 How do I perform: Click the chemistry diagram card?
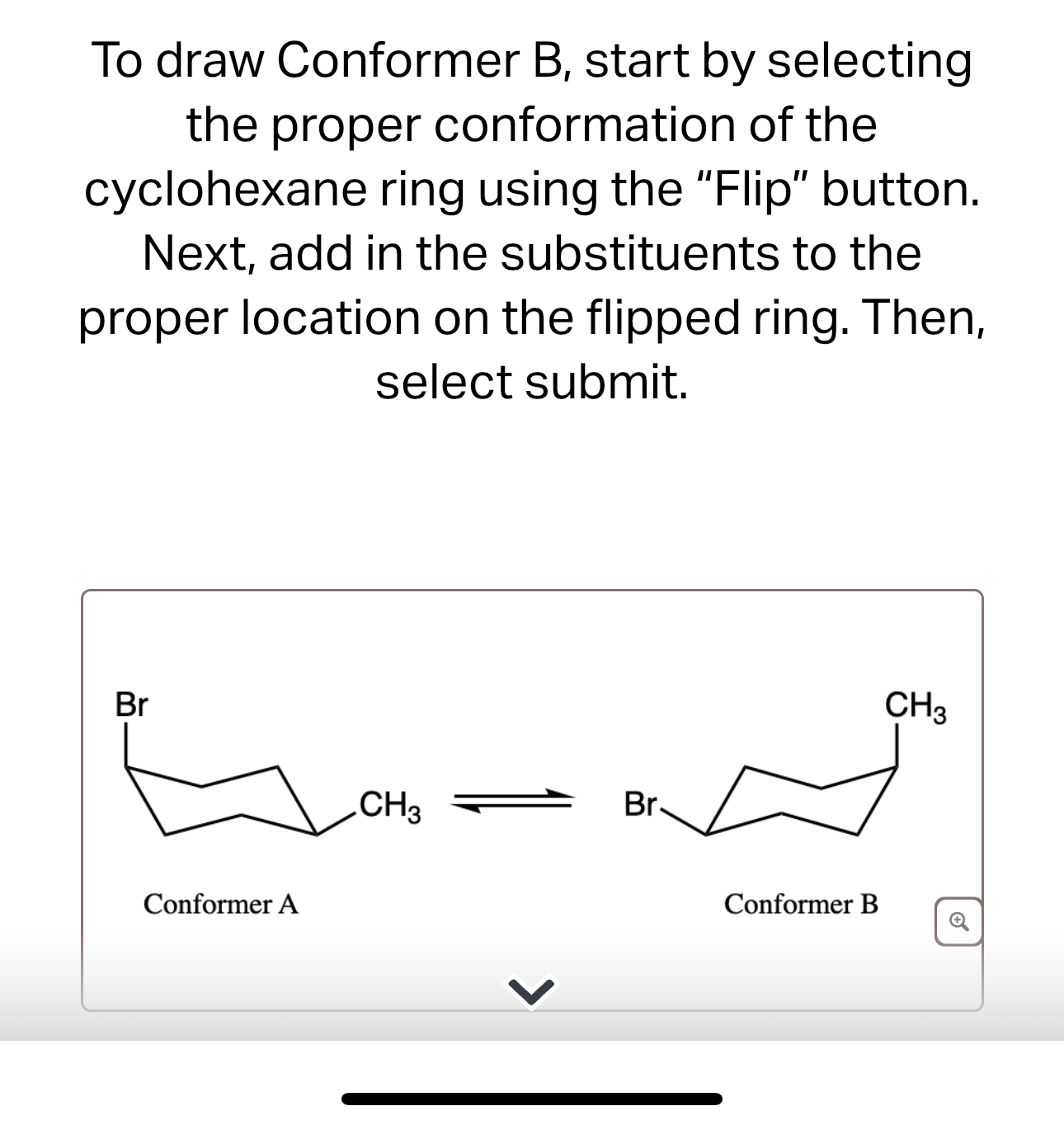[x=532, y=800]
